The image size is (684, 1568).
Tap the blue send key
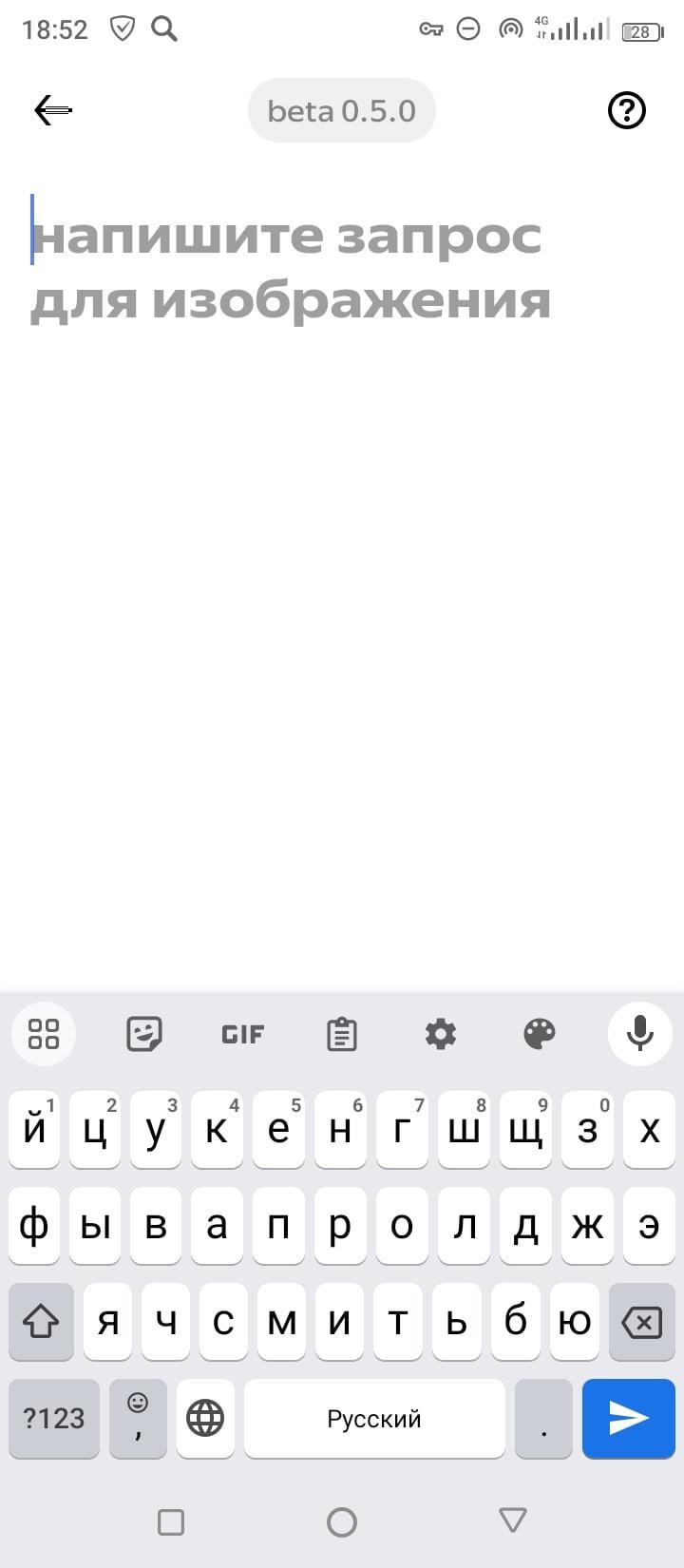(628, 1418)
